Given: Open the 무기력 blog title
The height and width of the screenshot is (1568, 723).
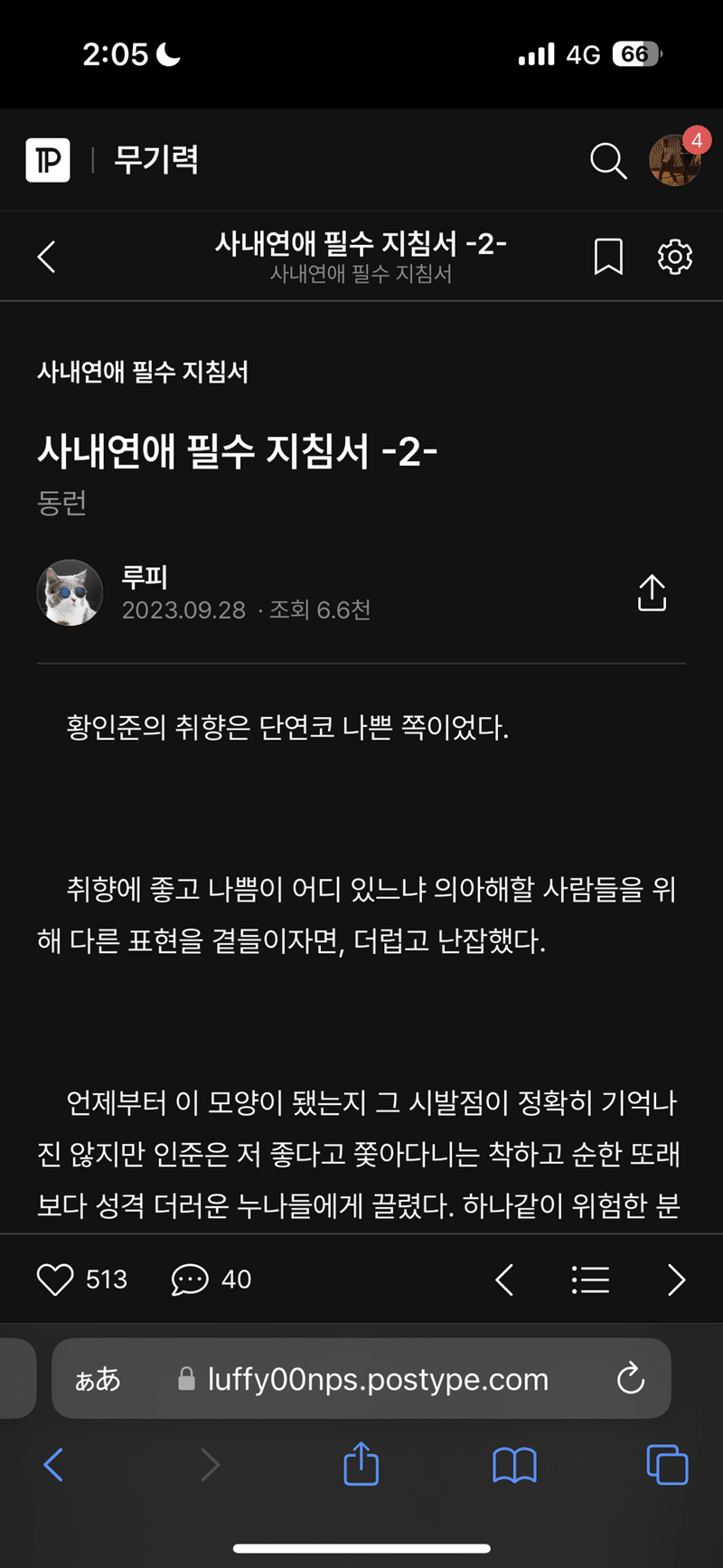Looking at the screenshot, I should pyautogui.click(x=156, y=160).
